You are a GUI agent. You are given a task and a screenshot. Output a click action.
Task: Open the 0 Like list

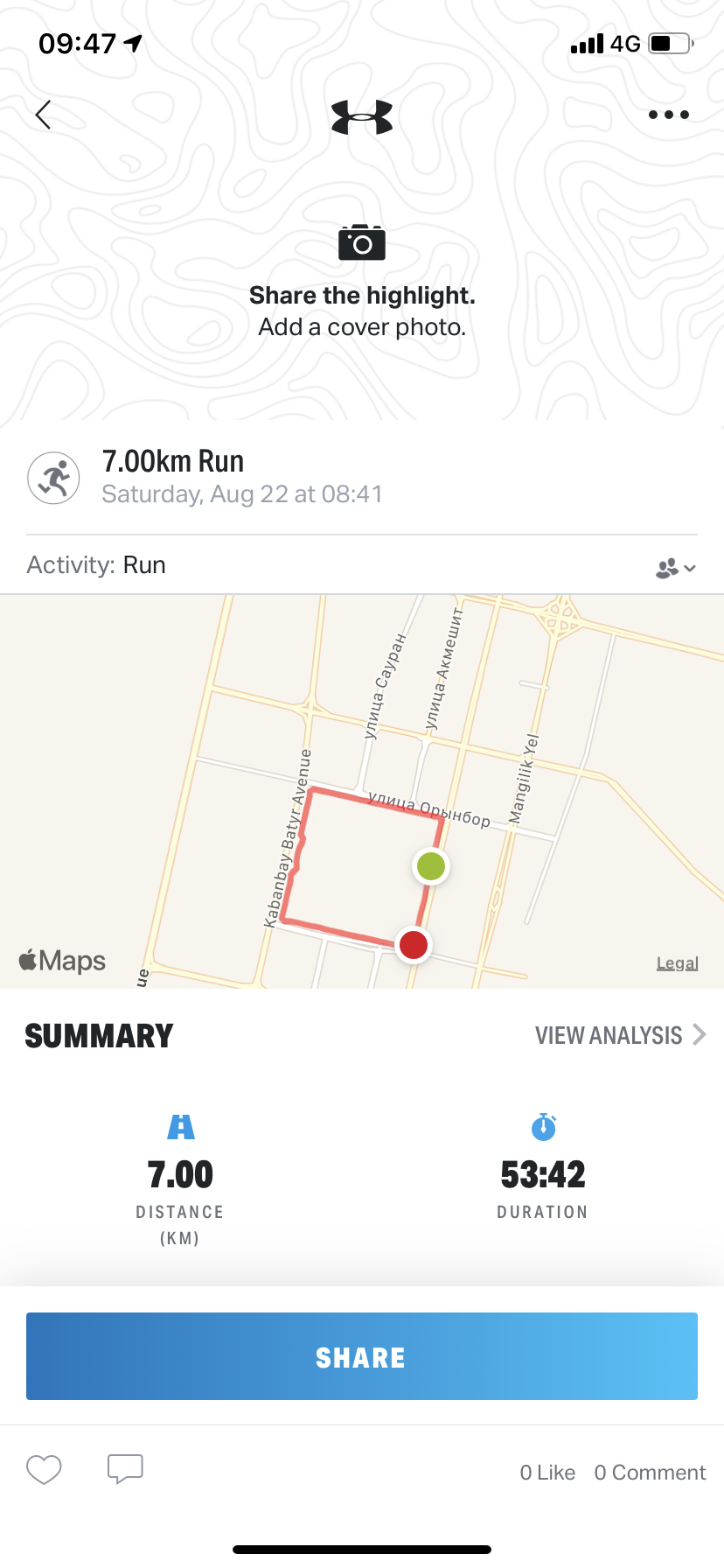tap(547, 1473)
